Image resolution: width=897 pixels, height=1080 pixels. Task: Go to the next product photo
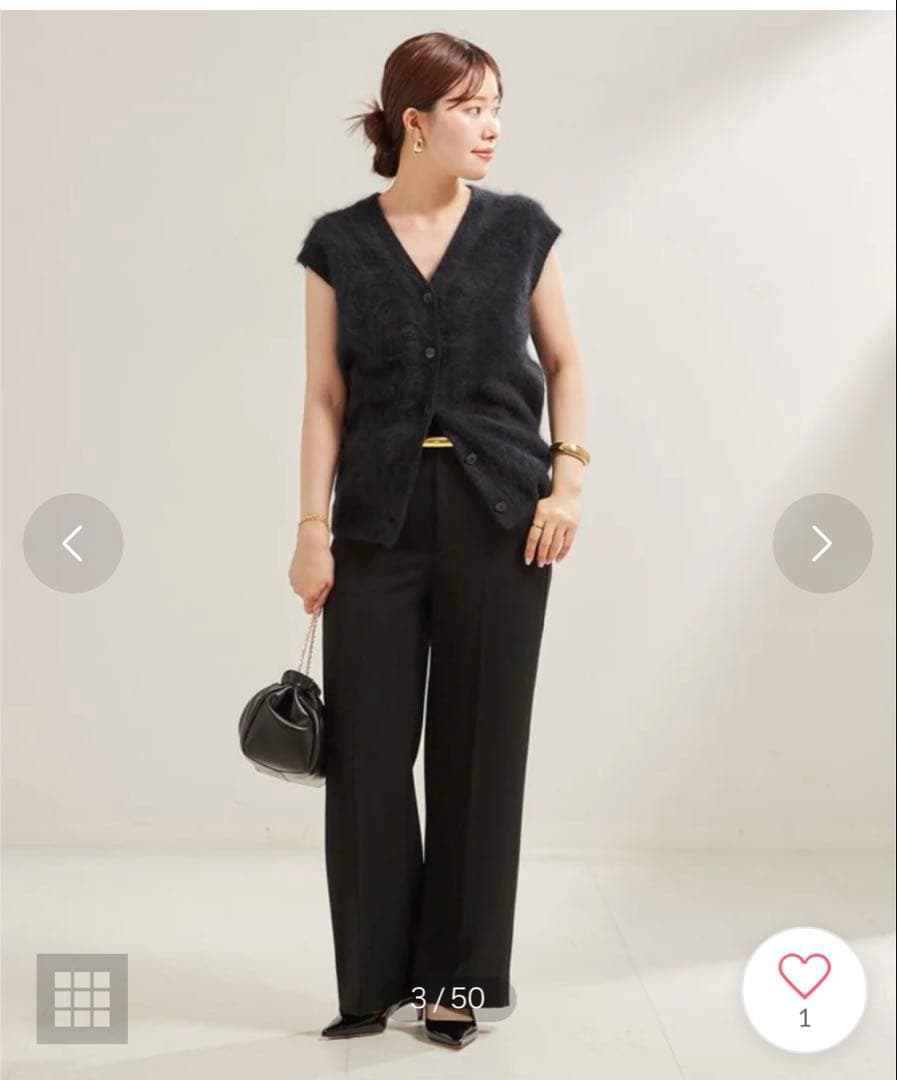(x=822, y=543)
